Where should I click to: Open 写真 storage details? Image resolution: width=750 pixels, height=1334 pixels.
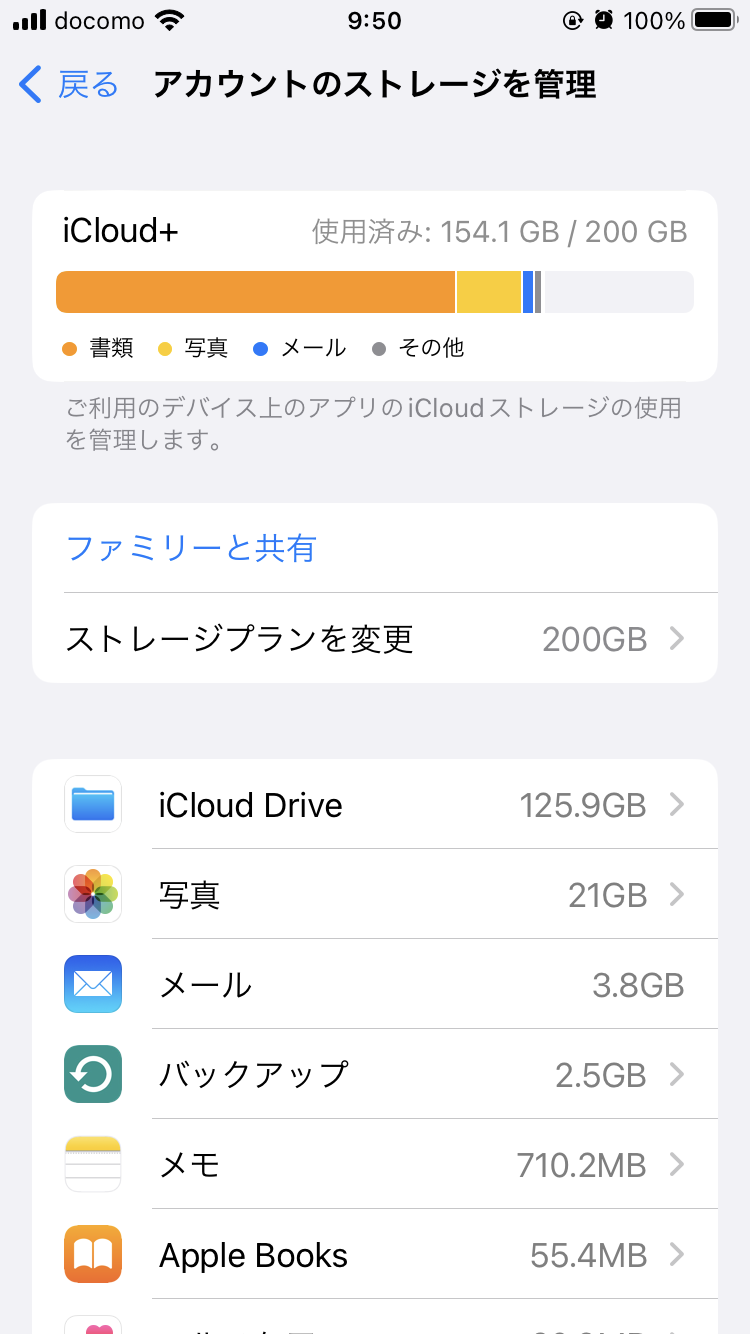(375, 895)
